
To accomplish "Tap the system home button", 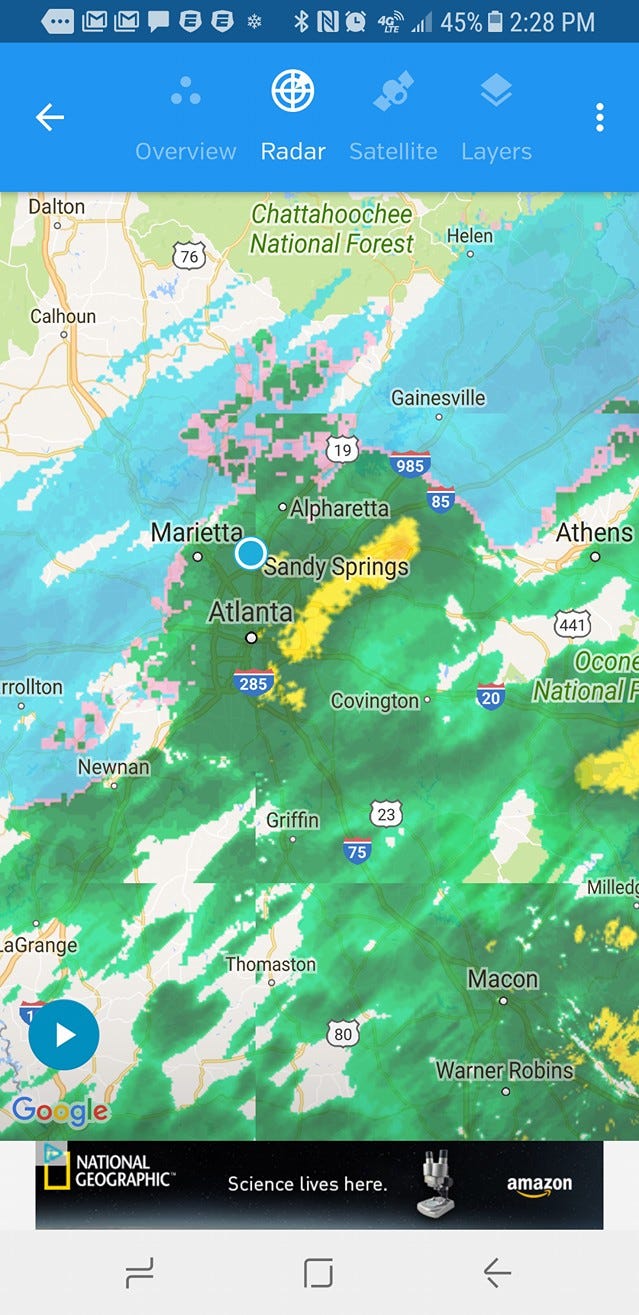I will tap(318, 1273).
